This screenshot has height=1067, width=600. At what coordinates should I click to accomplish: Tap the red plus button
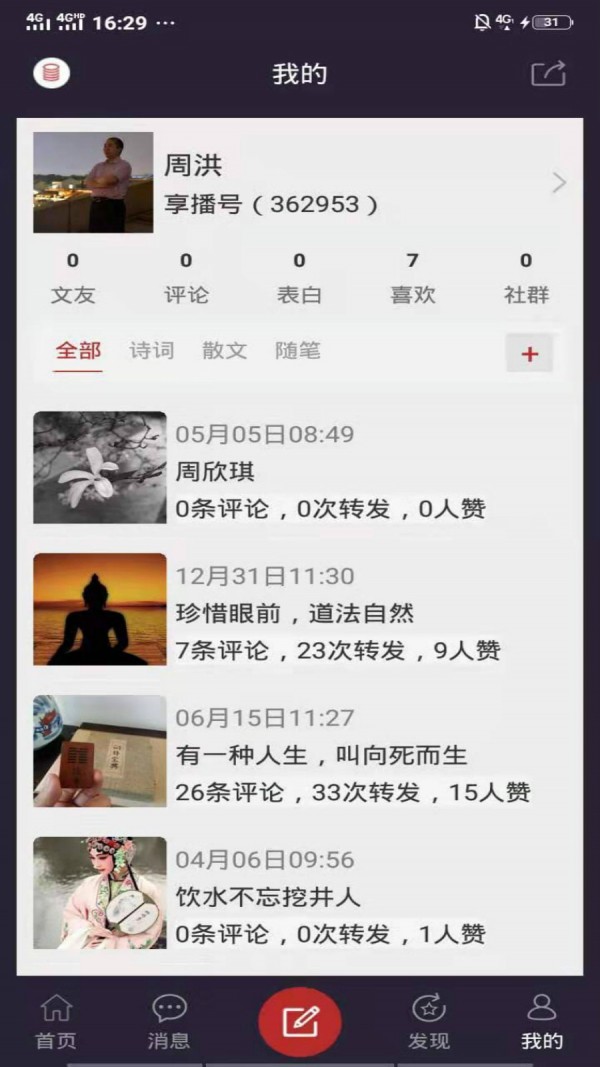tap(529, 354)
